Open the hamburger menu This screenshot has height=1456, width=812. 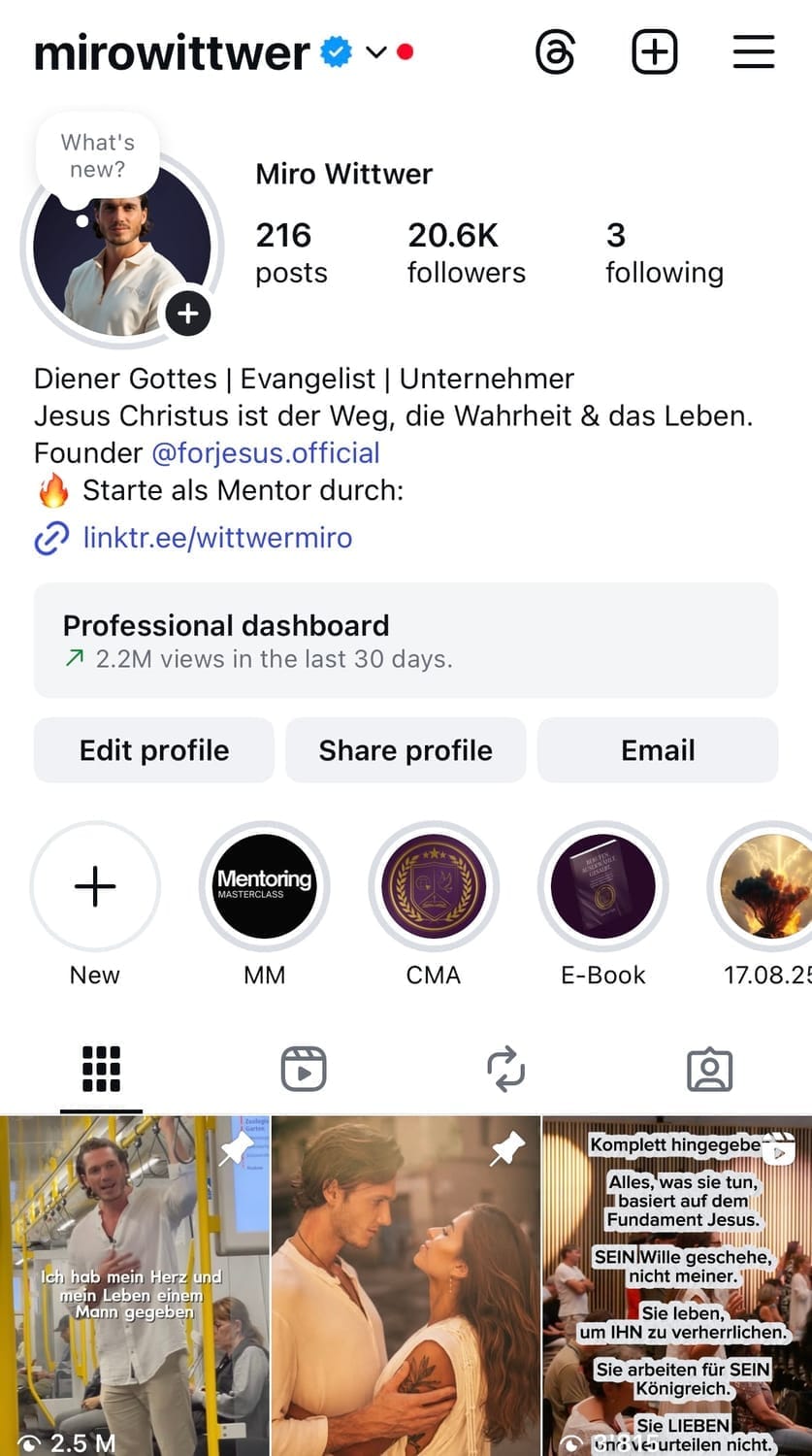(x=753, y=52)
